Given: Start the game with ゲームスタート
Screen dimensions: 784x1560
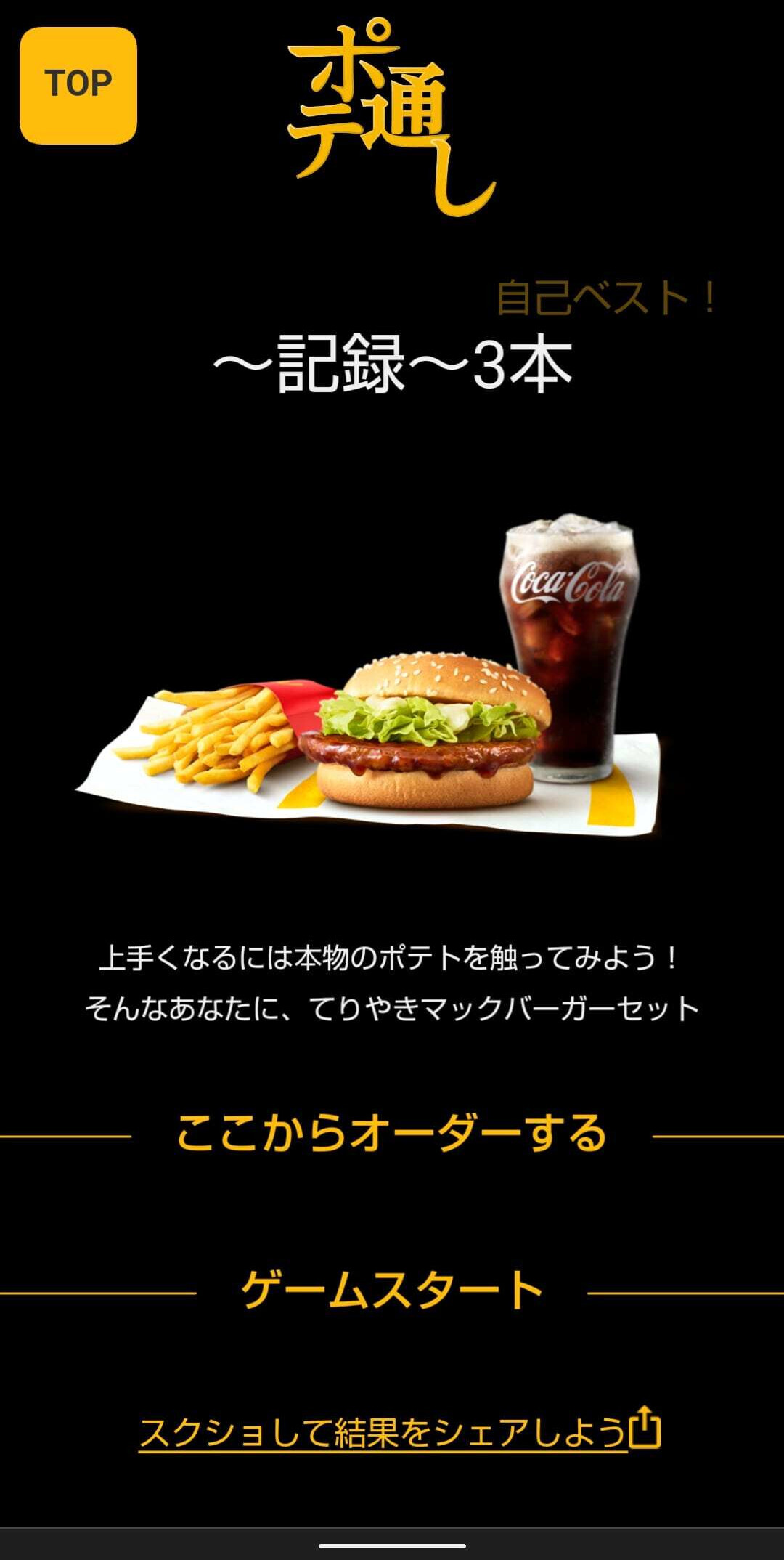Looking at the screenshot, I should click(392, 1290).
